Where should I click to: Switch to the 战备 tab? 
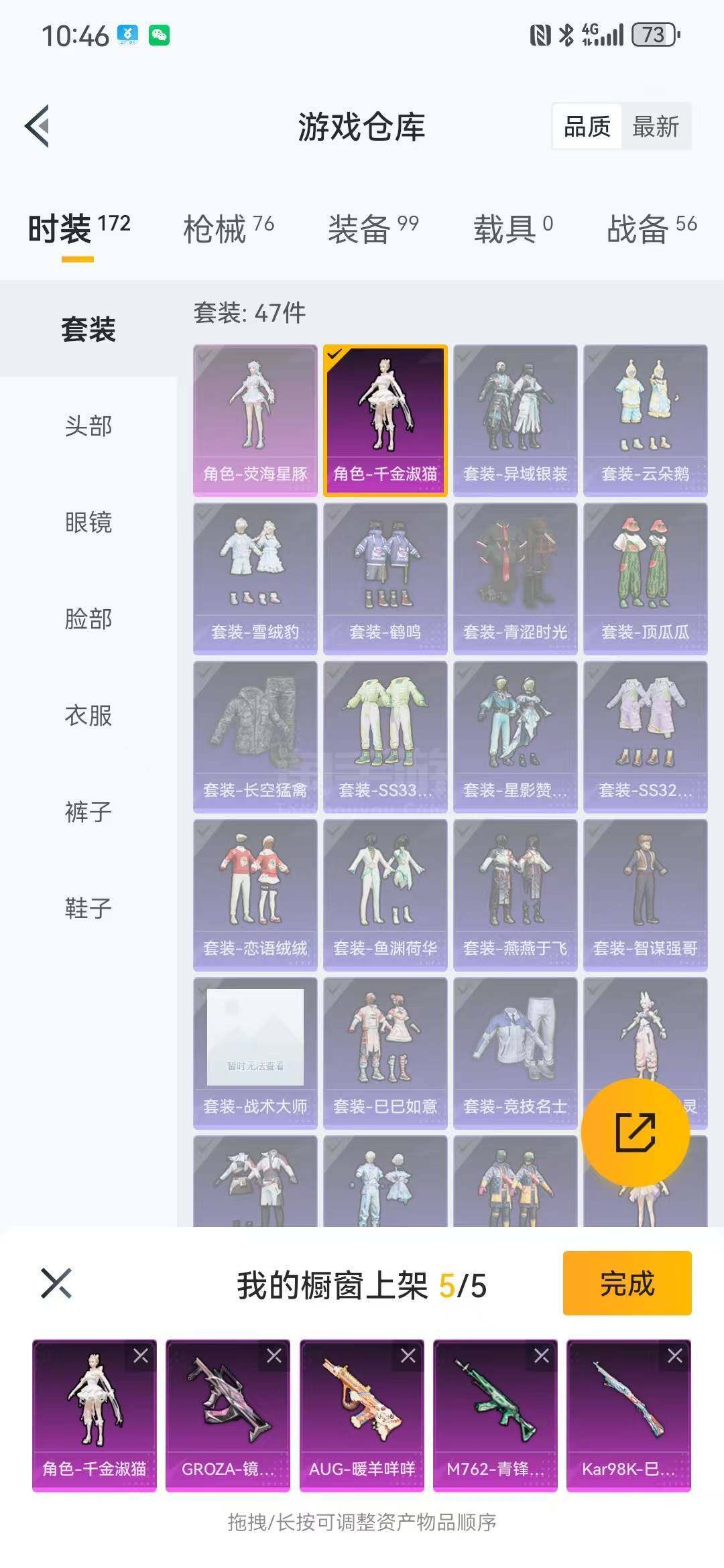(x=652, y=229)
